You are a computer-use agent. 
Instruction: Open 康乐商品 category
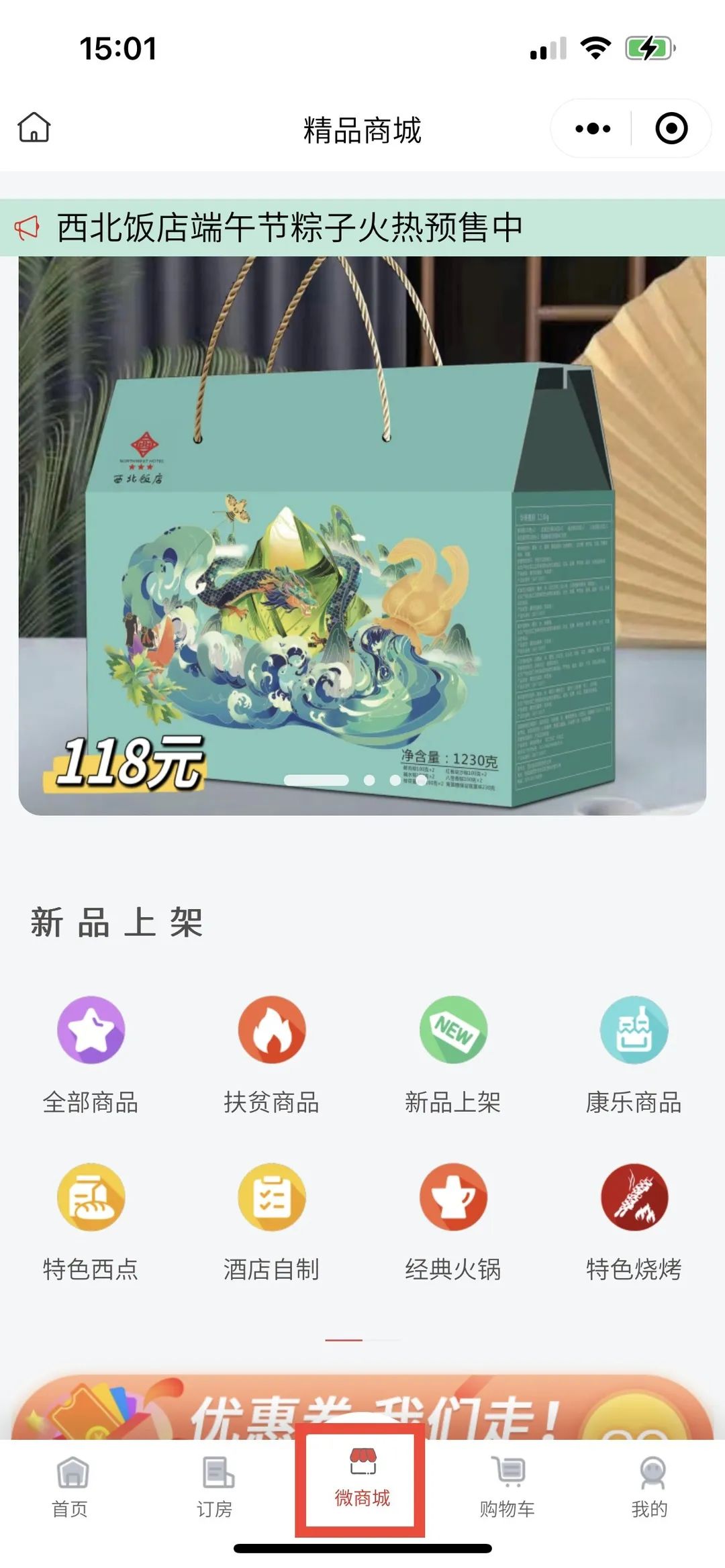[x=634, y=1054]
